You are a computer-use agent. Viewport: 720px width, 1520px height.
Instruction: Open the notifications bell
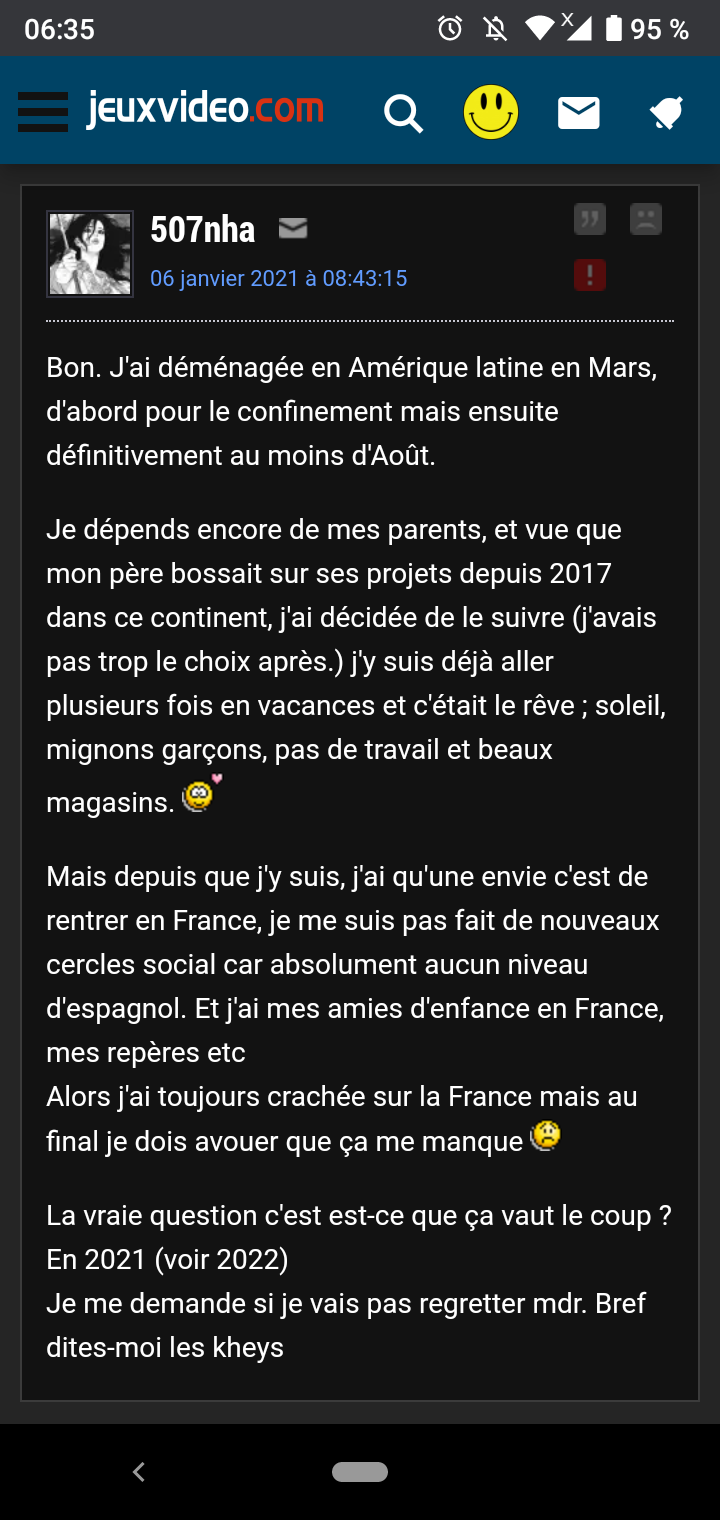[666, 114]
